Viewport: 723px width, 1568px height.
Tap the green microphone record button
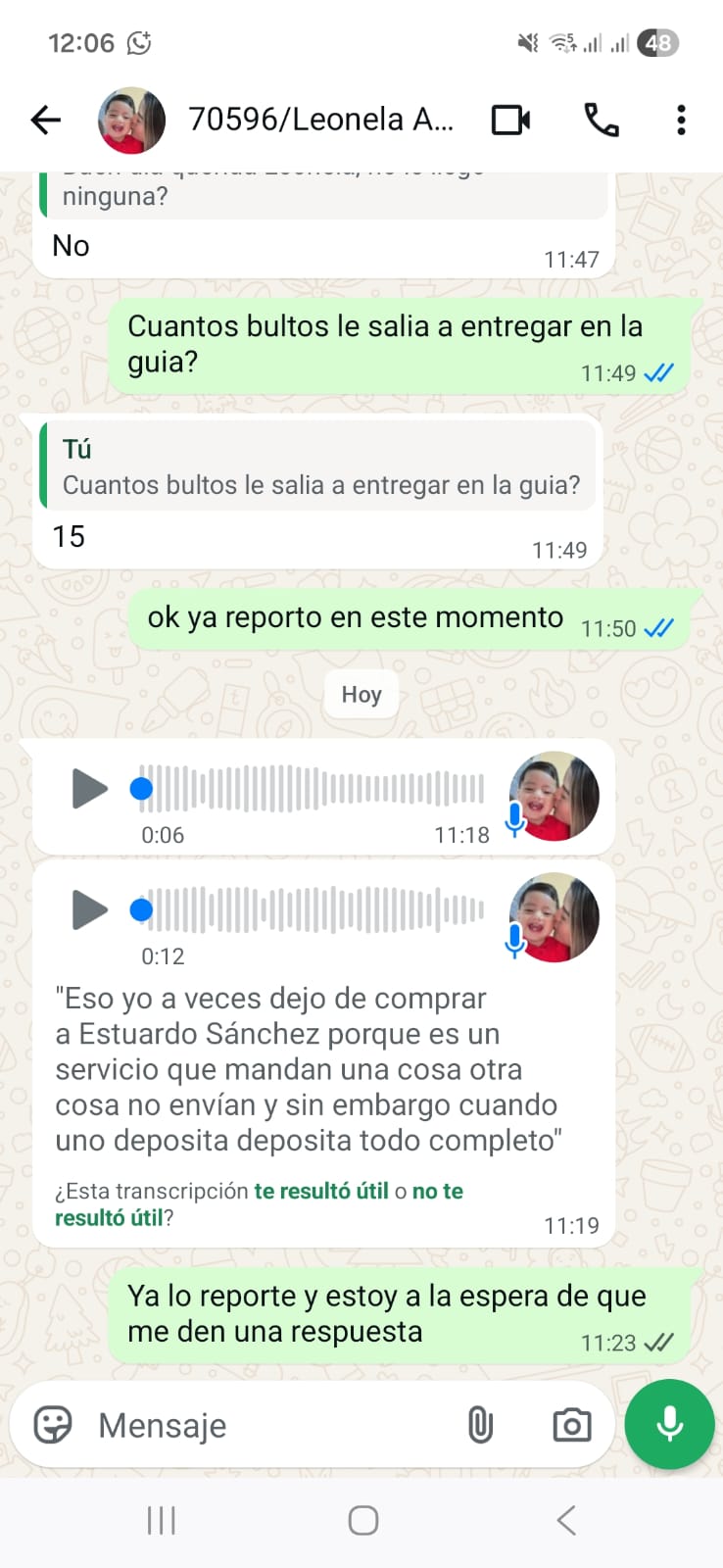point(670,1423)
